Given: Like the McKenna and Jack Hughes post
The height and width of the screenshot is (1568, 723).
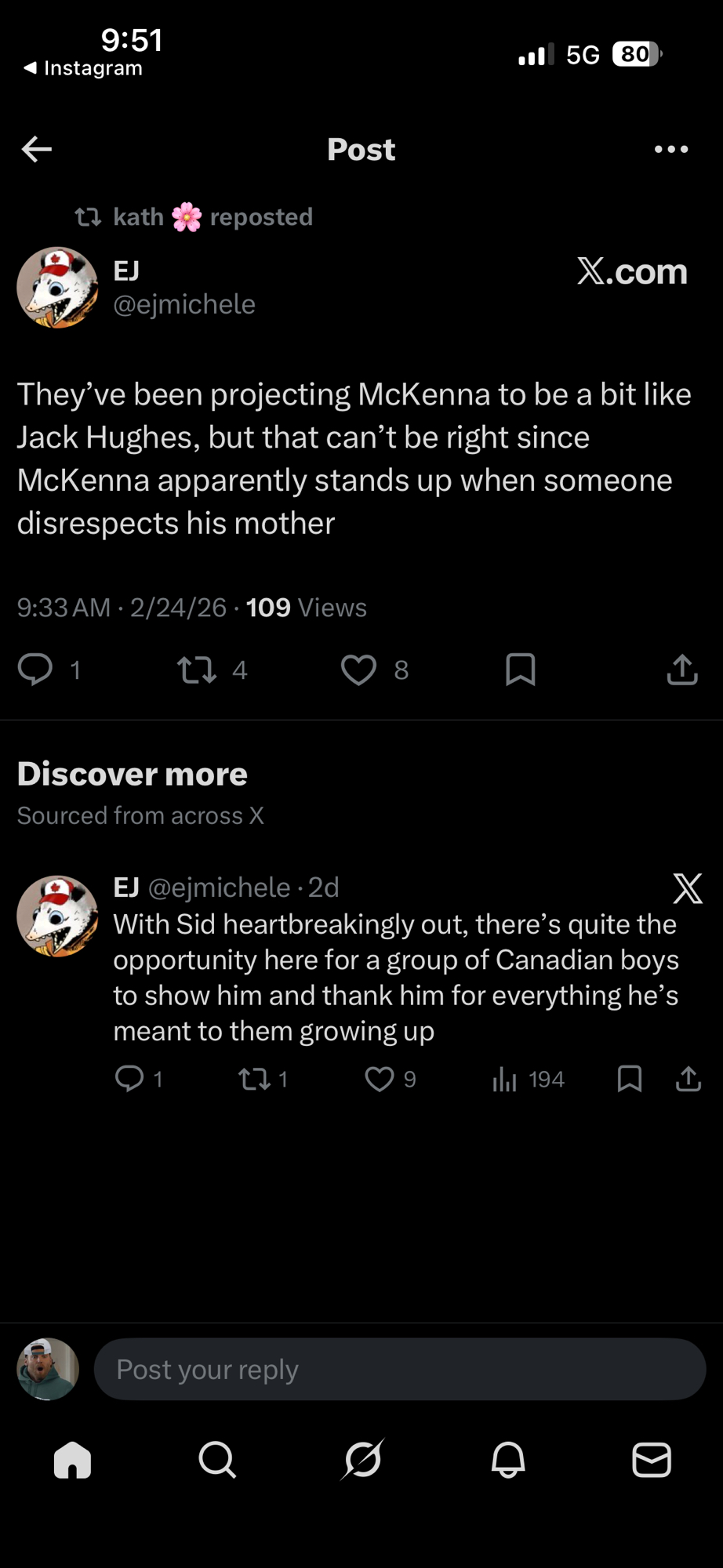Looking at the screenshot, I should [x=358, y=670].
